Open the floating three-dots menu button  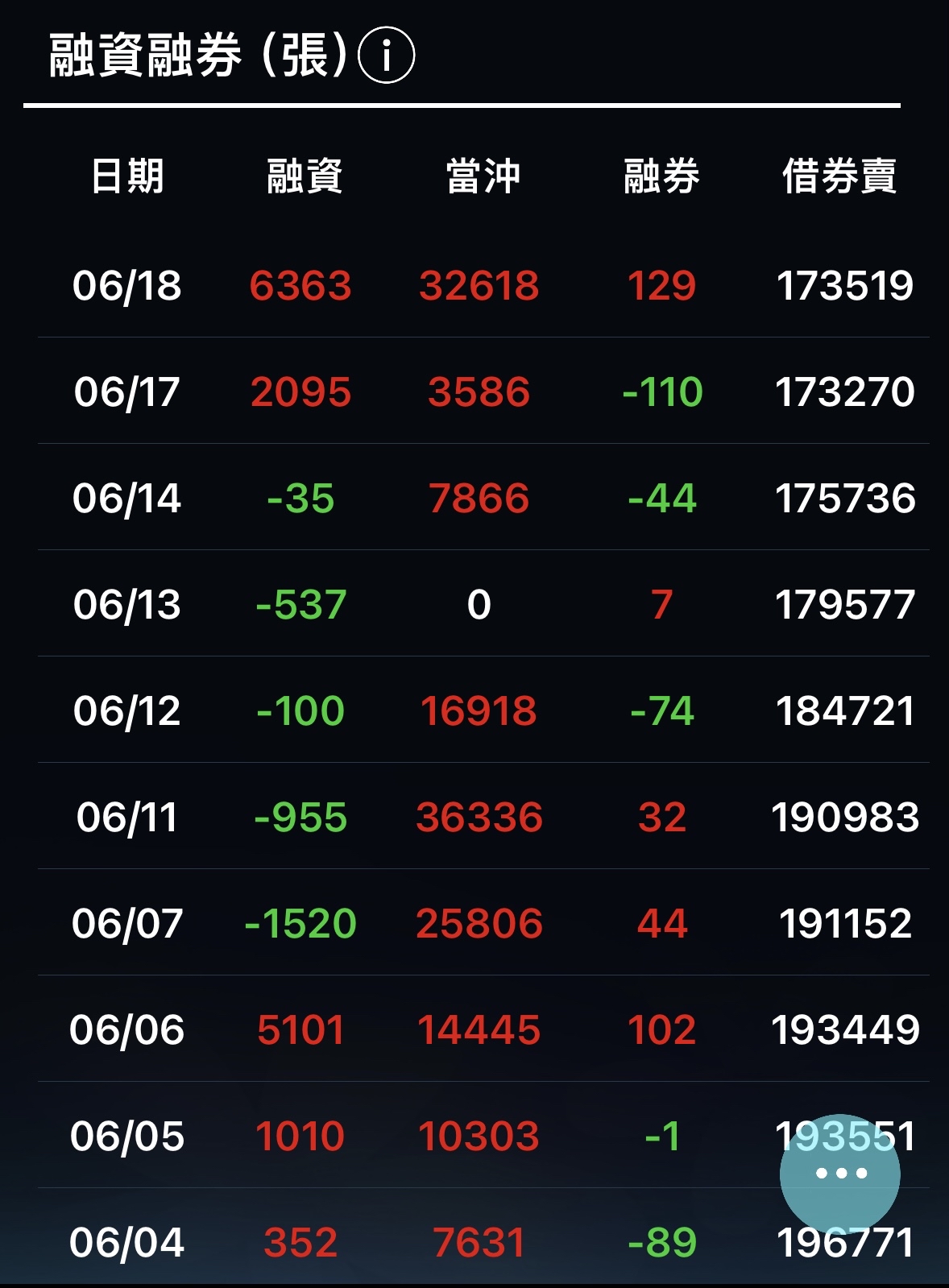(840, 1173)
